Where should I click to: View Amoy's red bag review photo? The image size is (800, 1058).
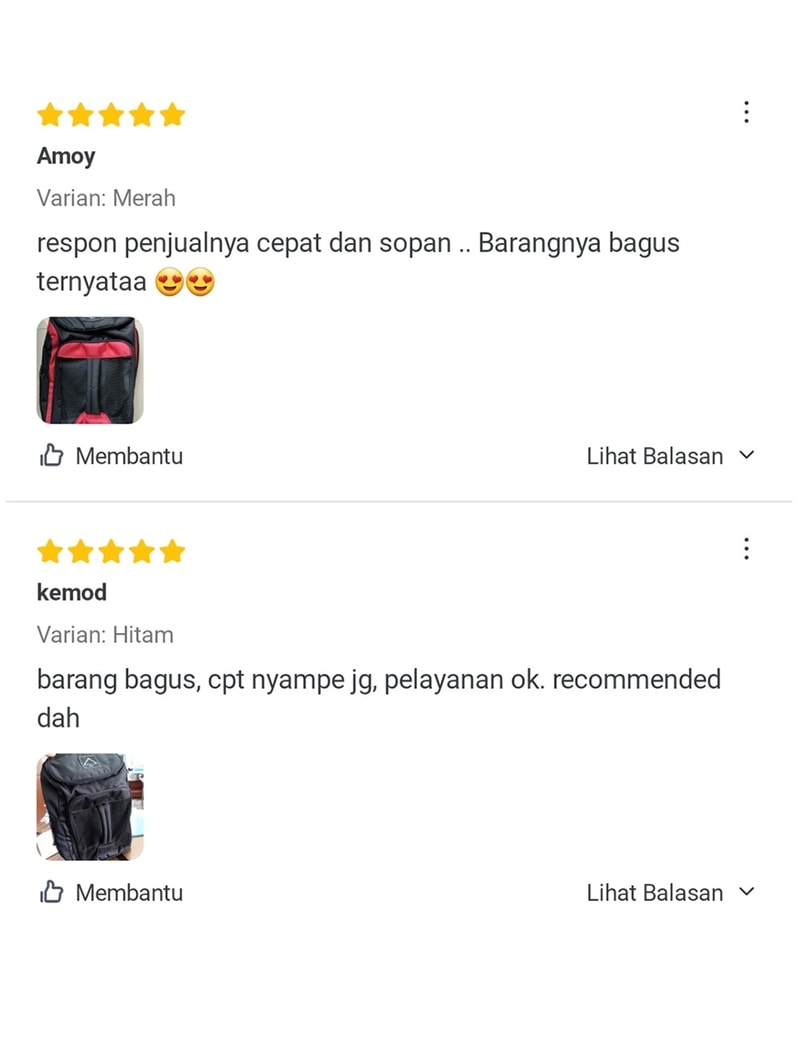click(x=90, y=371)
